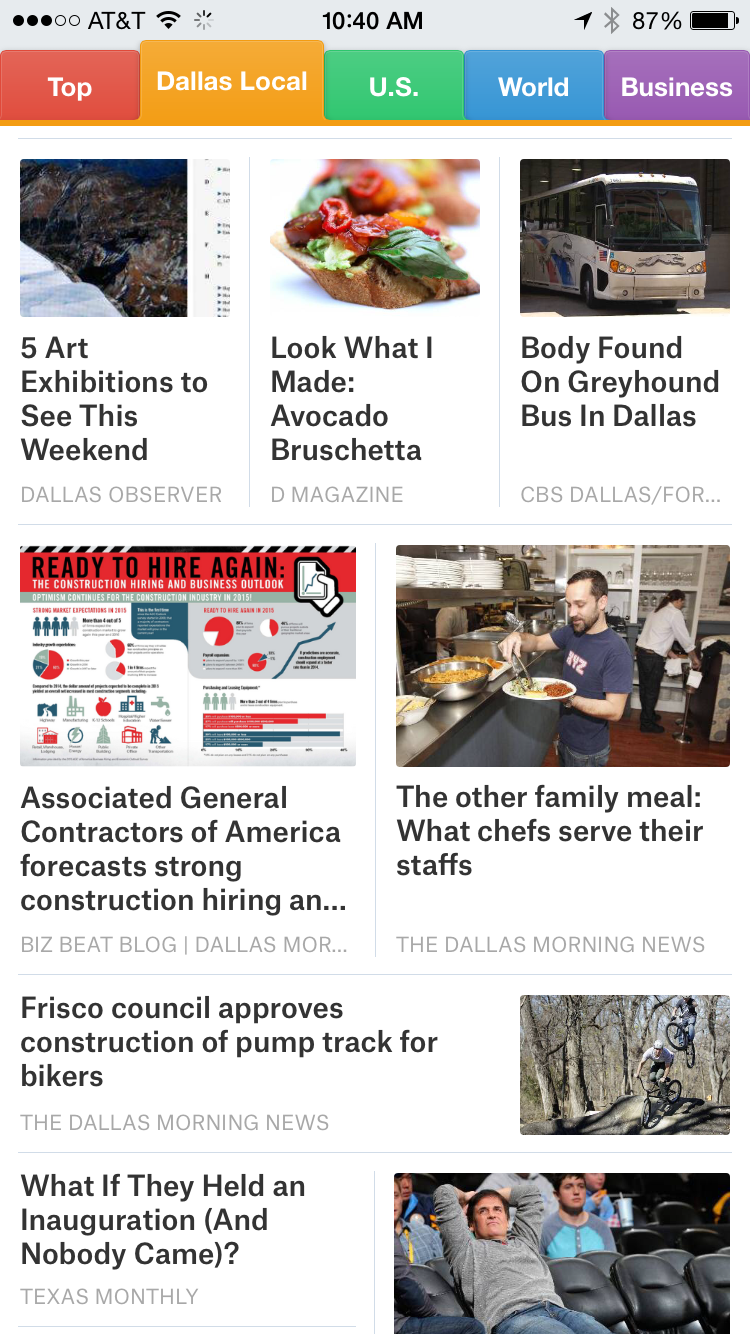Read the Texas Monthly inauguration article
Image resolution: width=750 pixels, height=1334 pixels.
[163, 1219]
